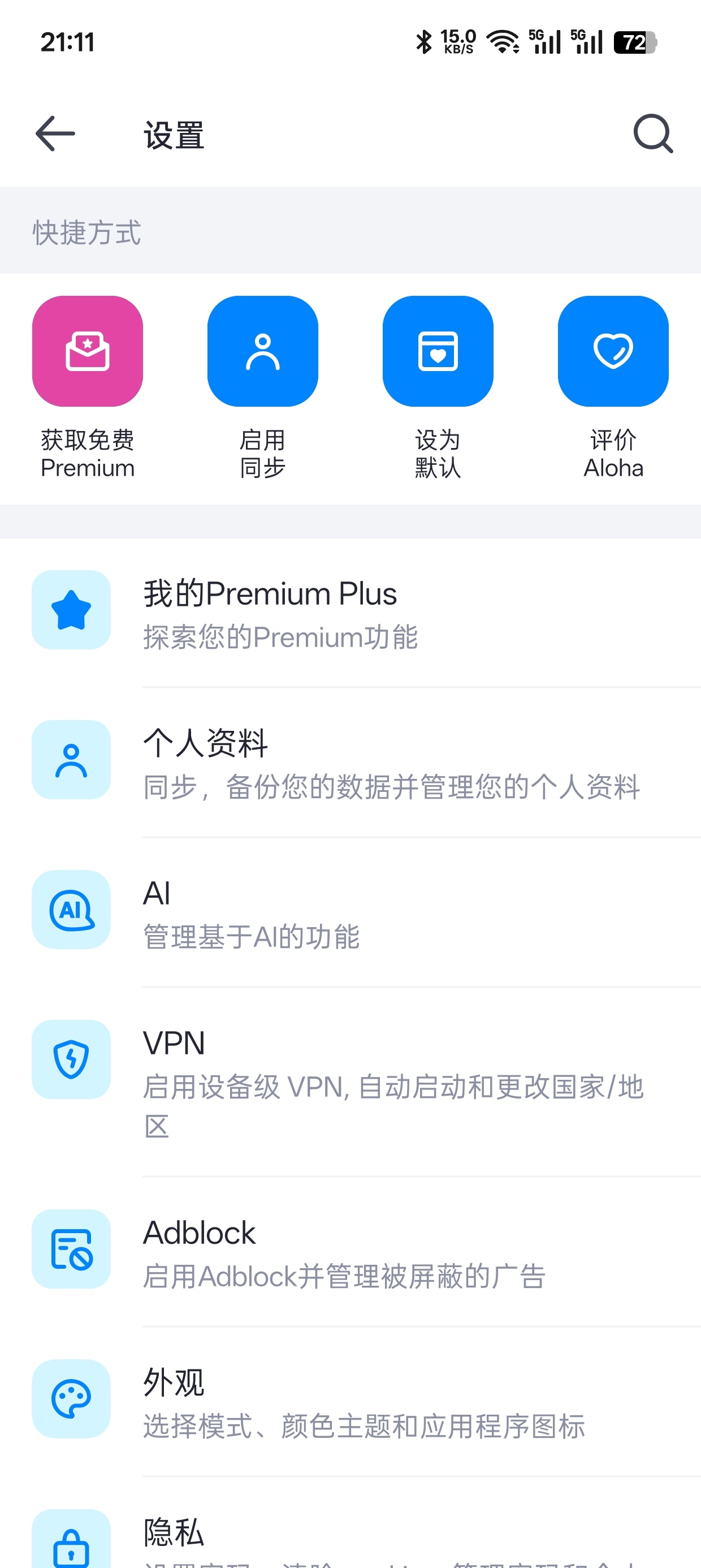Open the 评价 Aloha shortcut
The width and height of the screenshot is (701, 1568).
613,389
